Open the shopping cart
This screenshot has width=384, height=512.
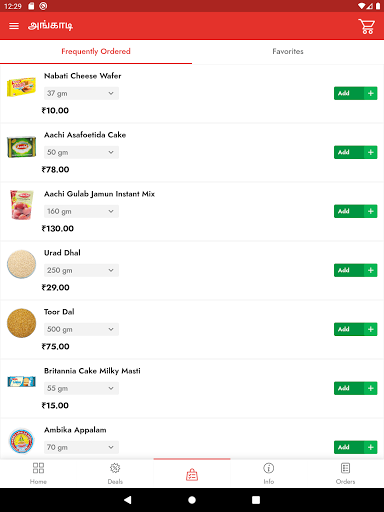[367, 26]
